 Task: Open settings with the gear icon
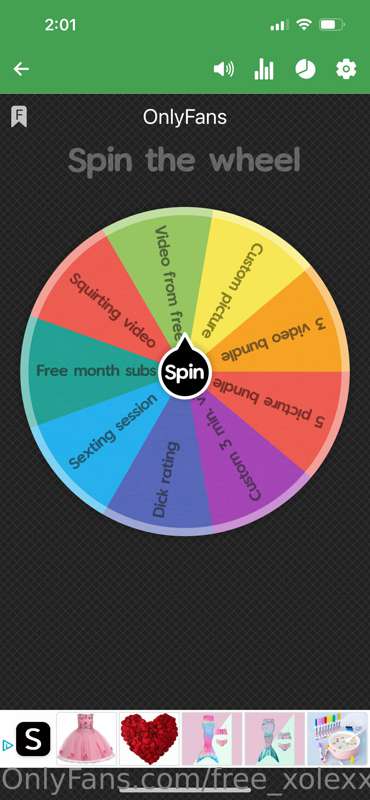(x=346, y=69)
